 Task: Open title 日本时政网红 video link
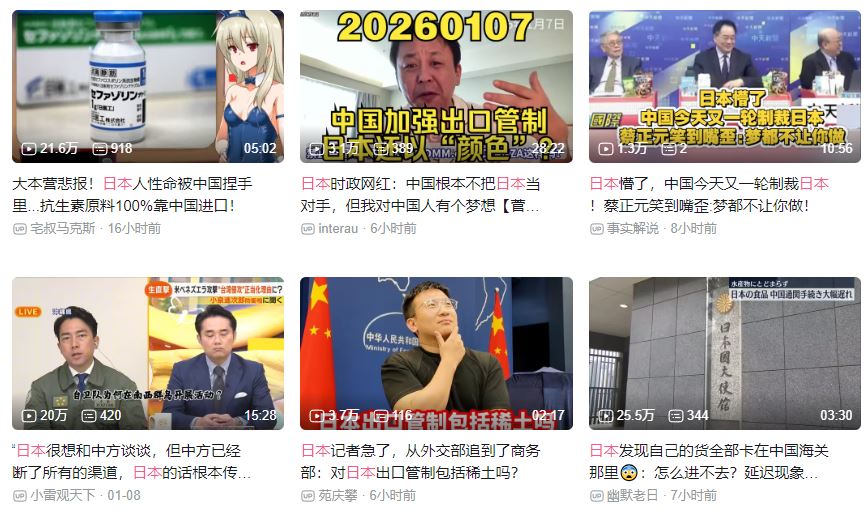420,194
